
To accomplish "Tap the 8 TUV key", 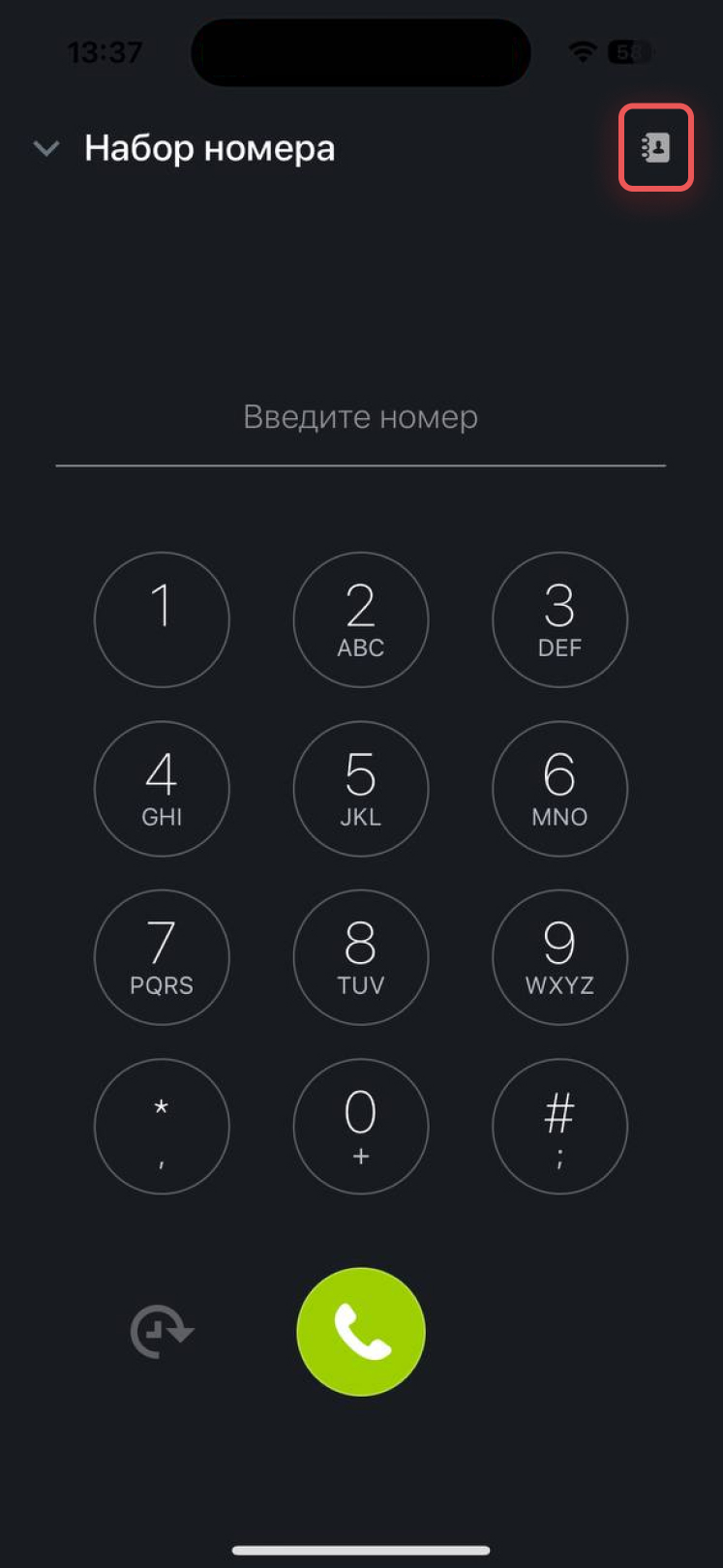I will 360,957.
